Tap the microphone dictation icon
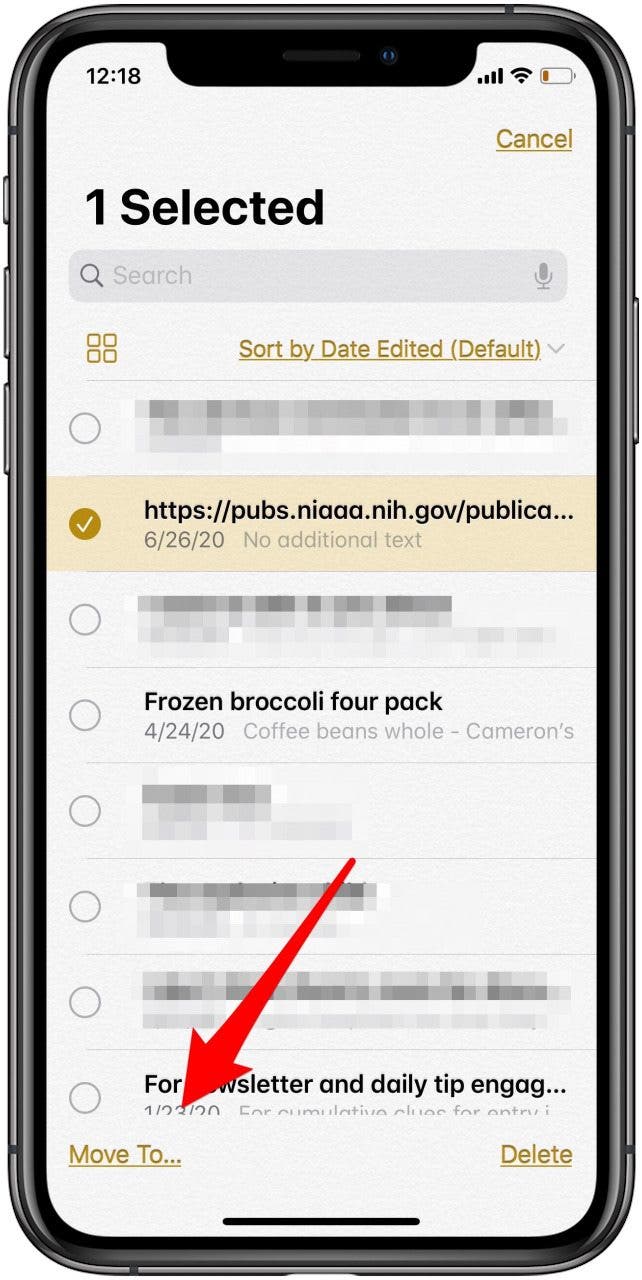This screenshot has height=1280, width=642. tap(544, 276)
